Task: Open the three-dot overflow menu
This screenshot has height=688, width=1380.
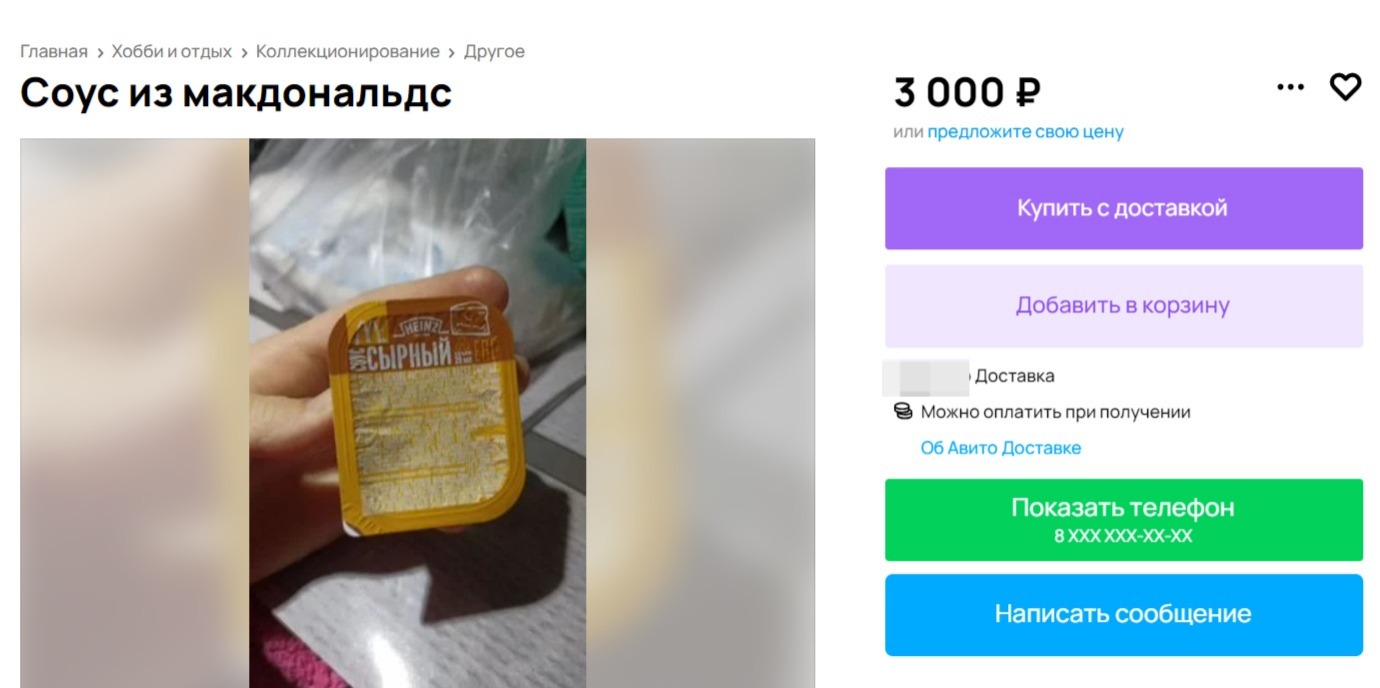Action: (1290, 88)
